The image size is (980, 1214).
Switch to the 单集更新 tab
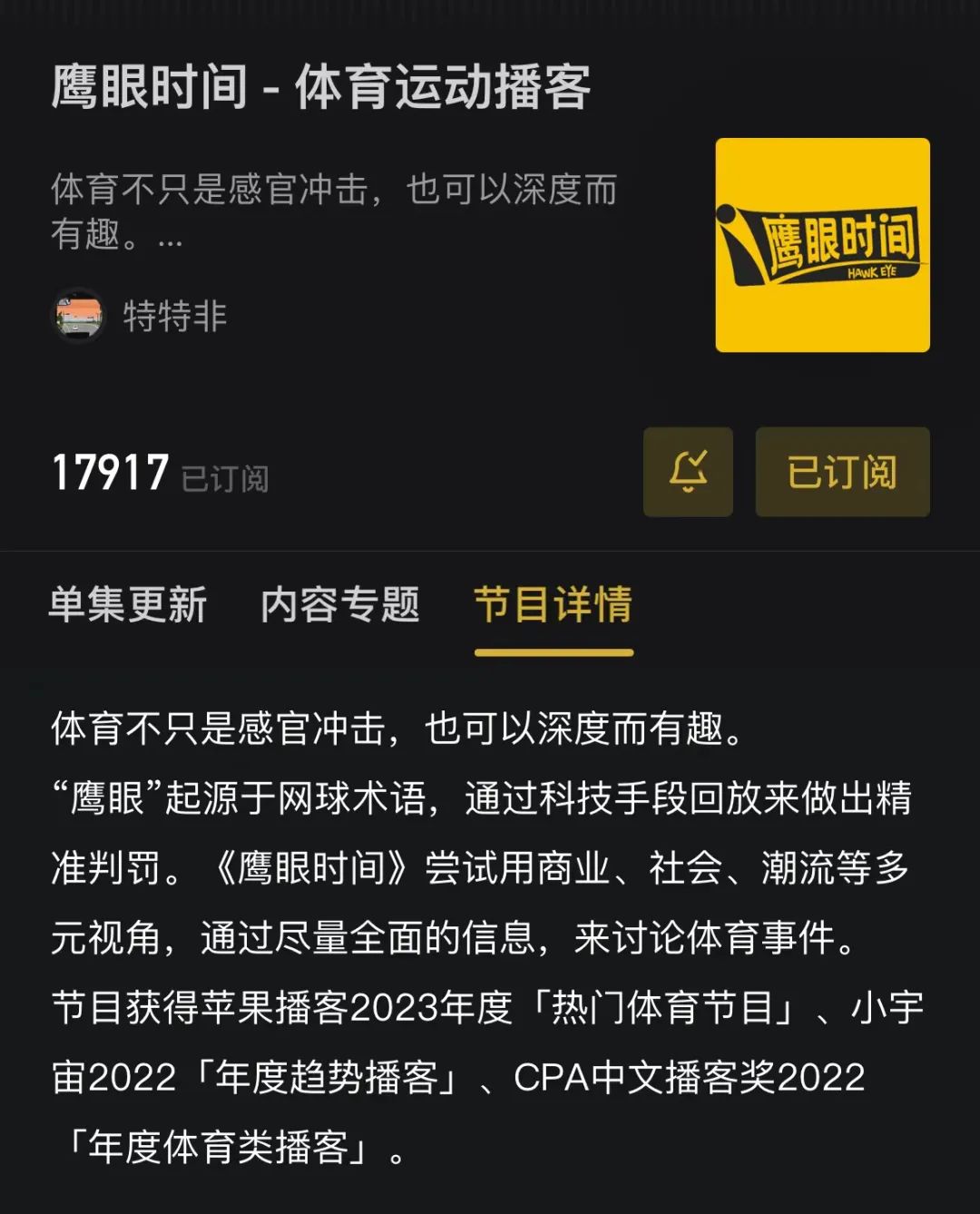click(128, 605)
